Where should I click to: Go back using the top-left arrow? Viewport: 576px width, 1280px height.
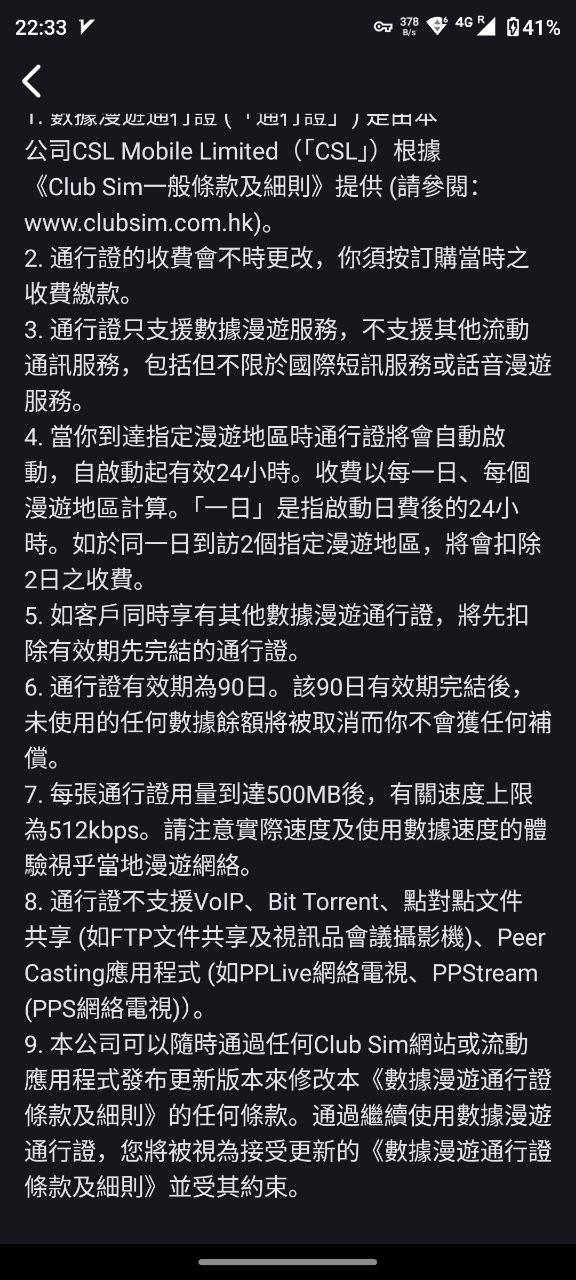point(32,81)
